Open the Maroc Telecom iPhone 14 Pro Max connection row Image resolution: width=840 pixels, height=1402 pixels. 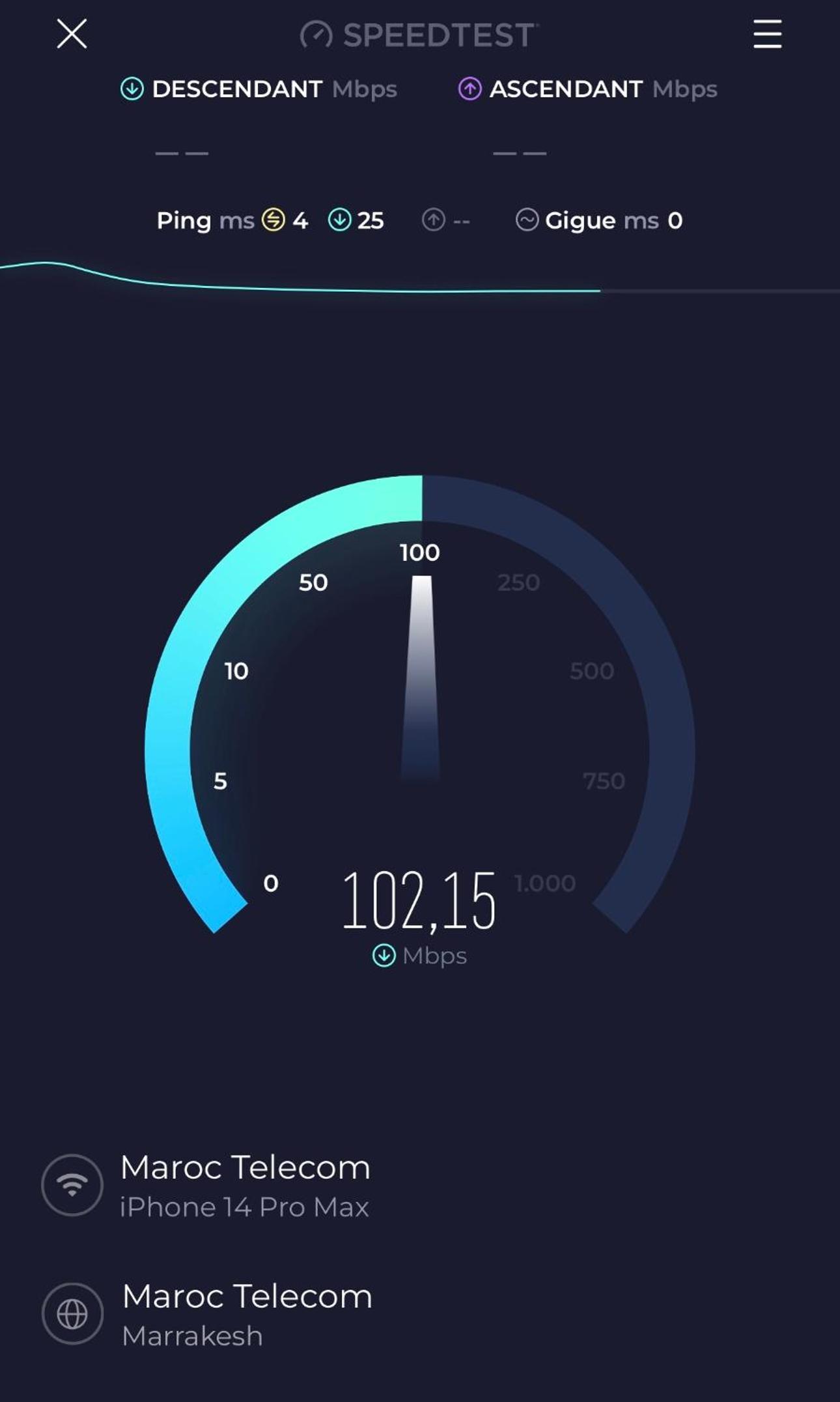point(244,1186)
